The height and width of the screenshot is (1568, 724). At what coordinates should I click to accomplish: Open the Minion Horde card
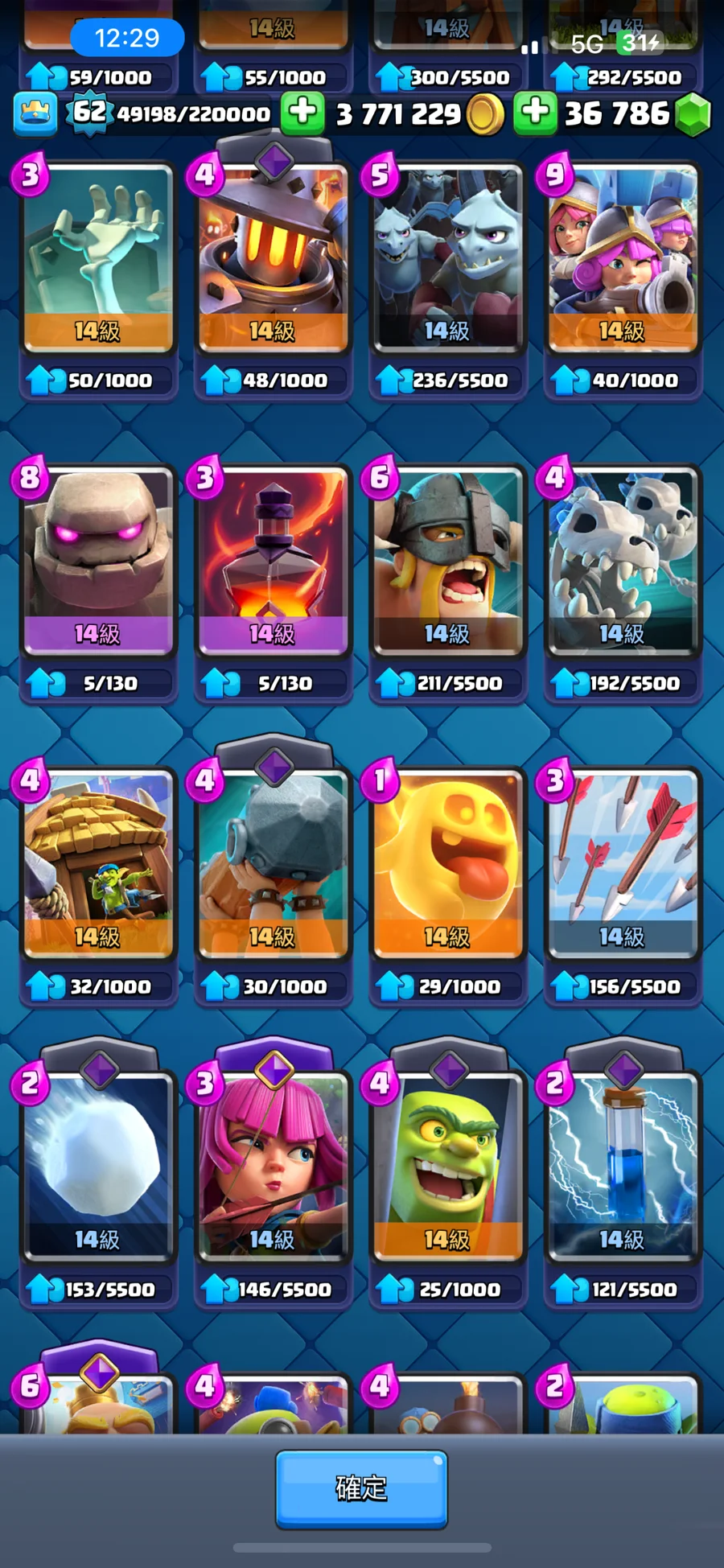[x=447, y=257]
